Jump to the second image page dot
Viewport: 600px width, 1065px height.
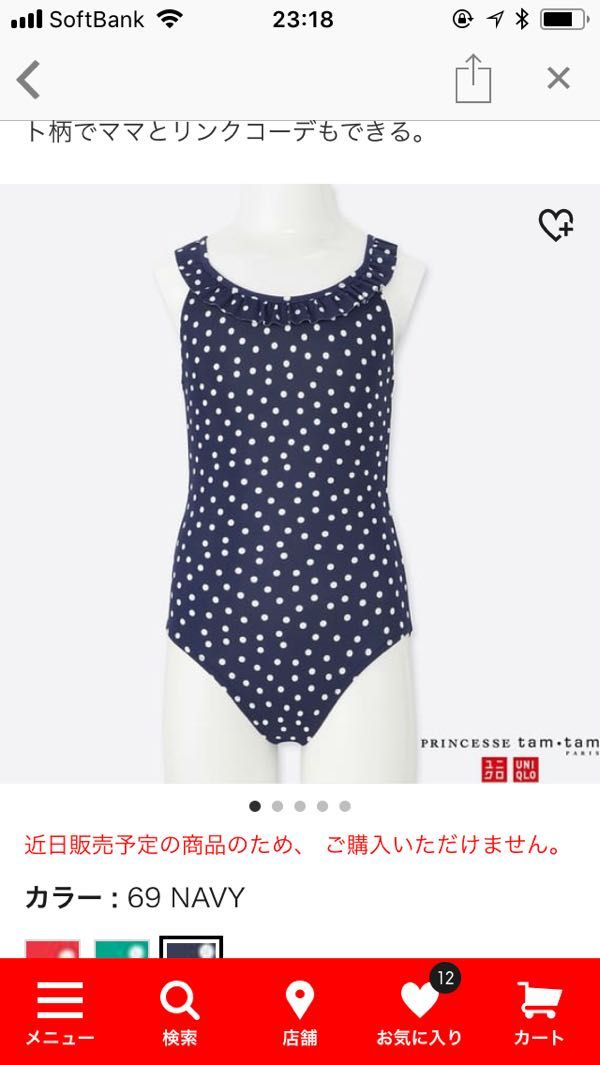pos(277,806)
